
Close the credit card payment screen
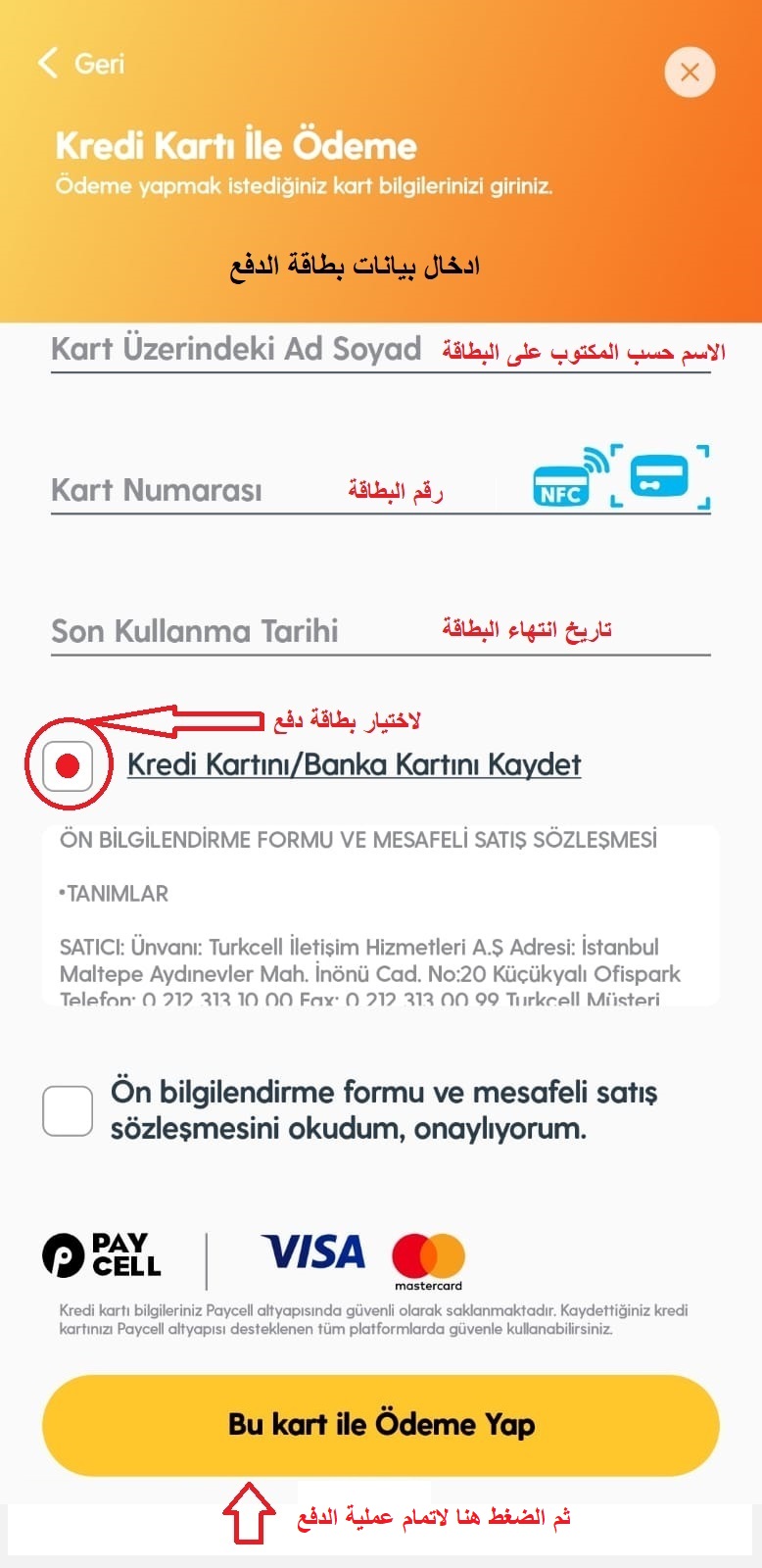click(690, 72)
